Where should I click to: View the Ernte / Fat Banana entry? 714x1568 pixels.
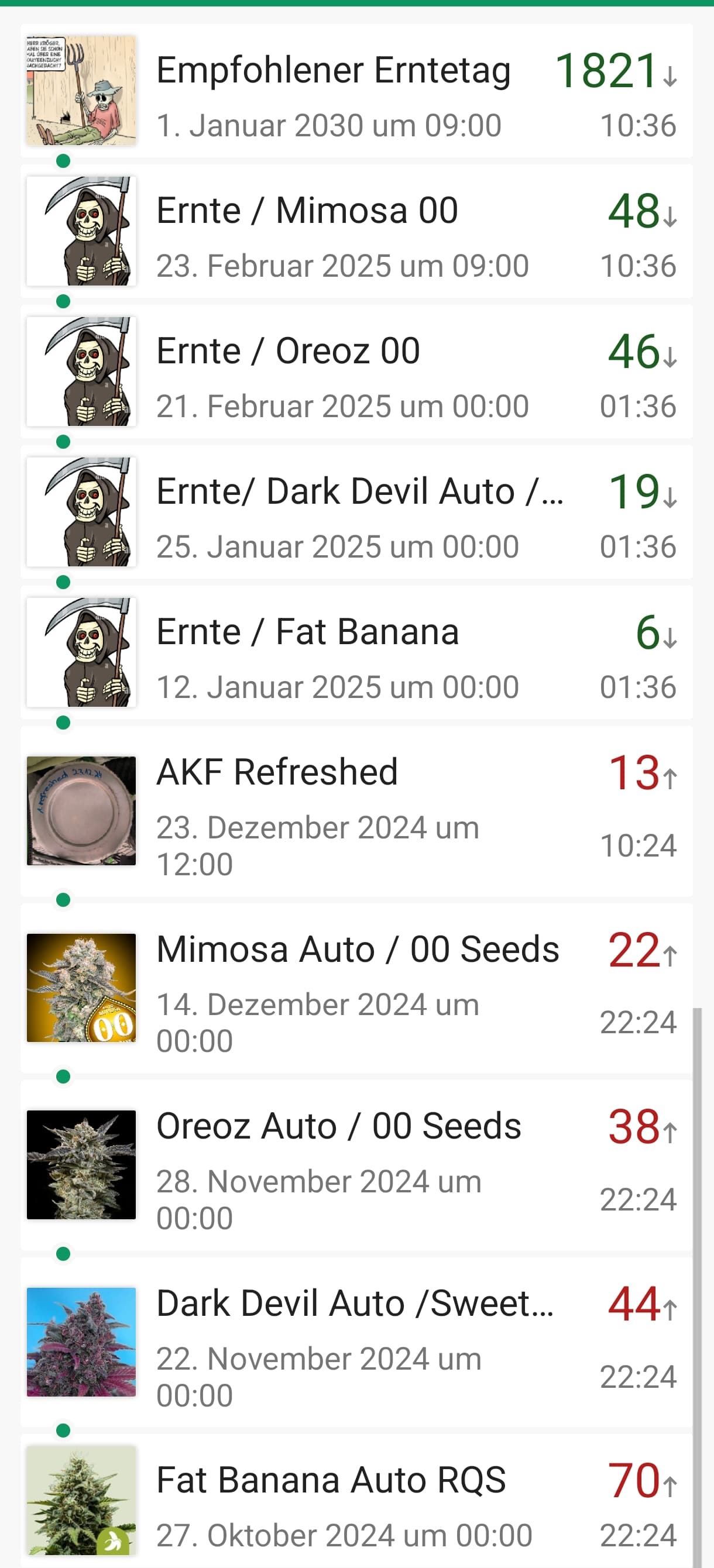point(356,652)
